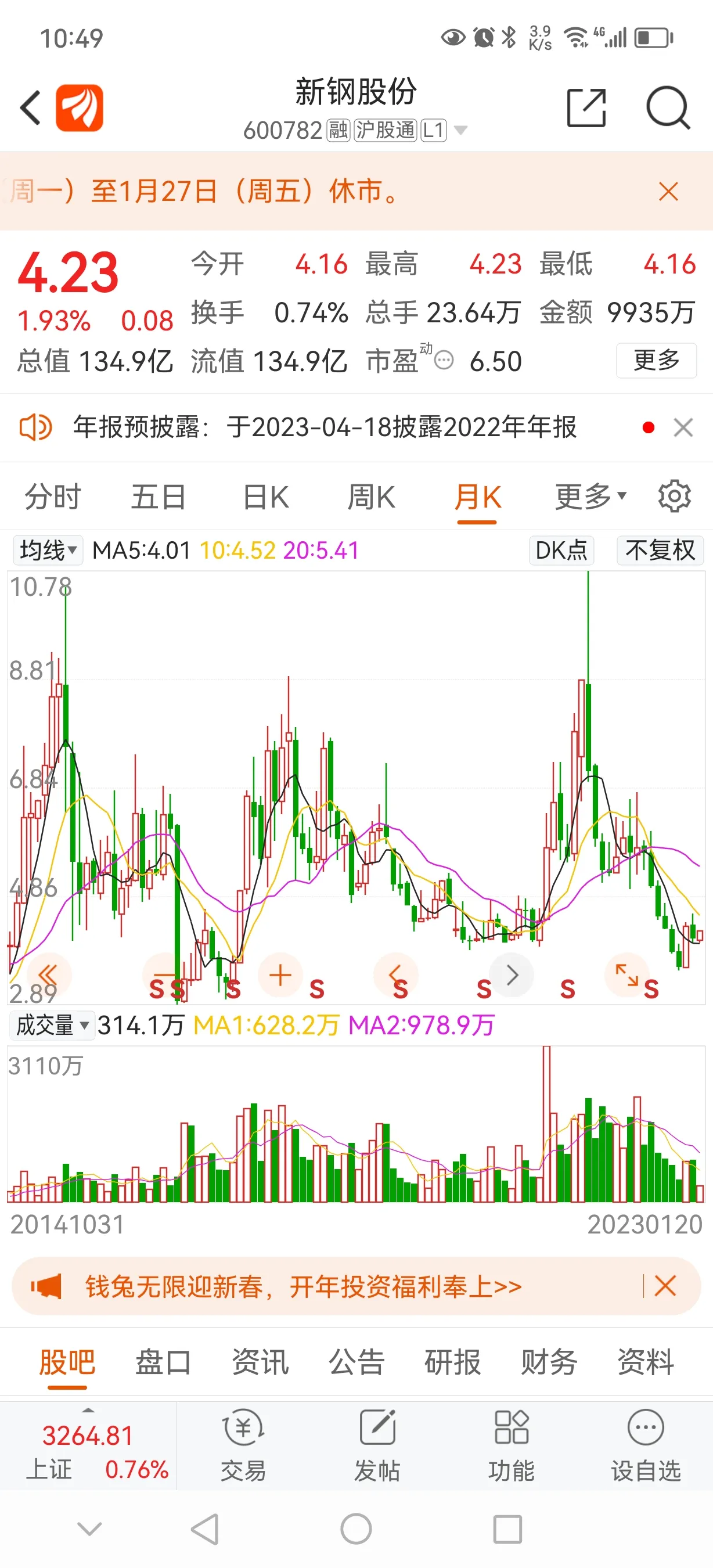This screenshot has height=1568, width=713.
Task: Share the stock page via export icon
Action: [x=586, y=108]
